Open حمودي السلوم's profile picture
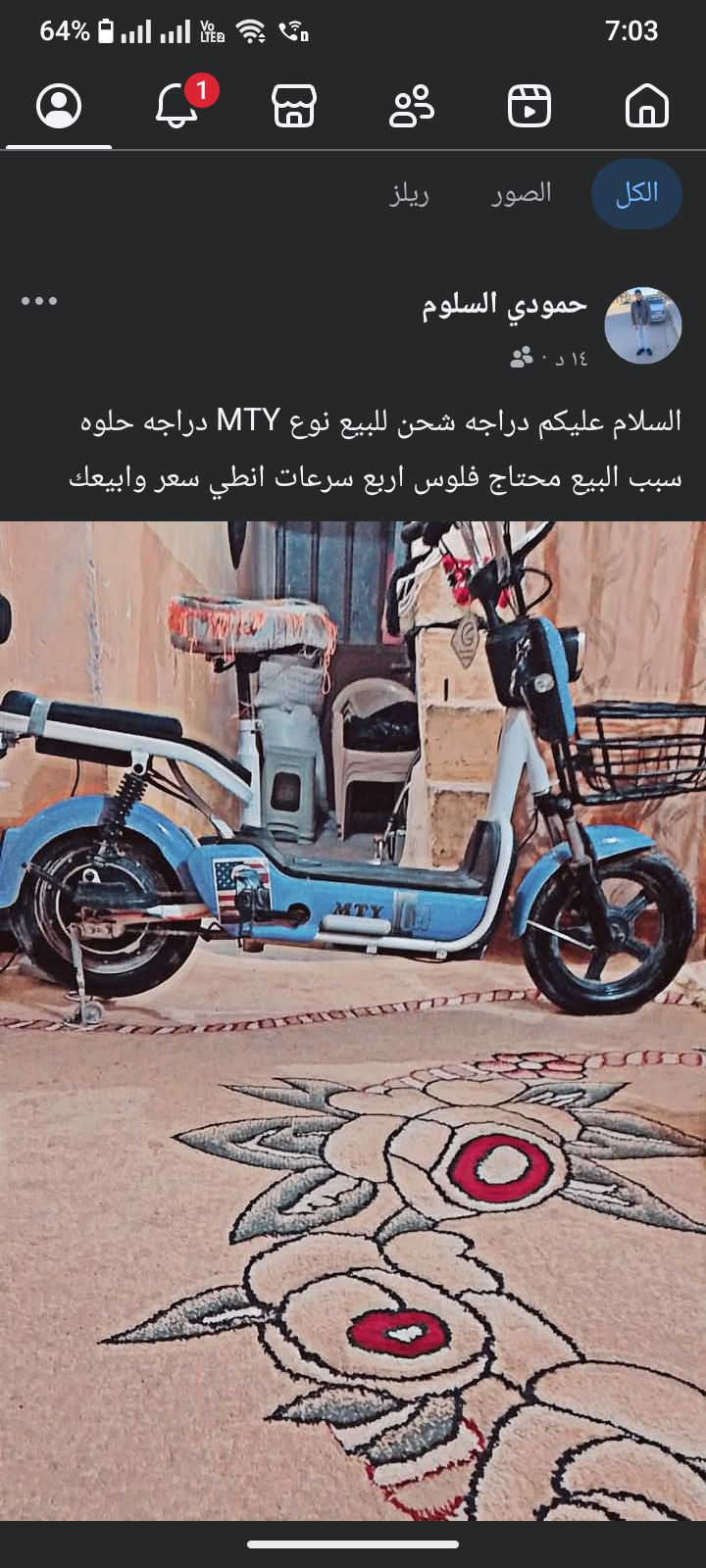The height and width of the screenshot is (1568, 706). pyautogui.click(x=642, y=325)
